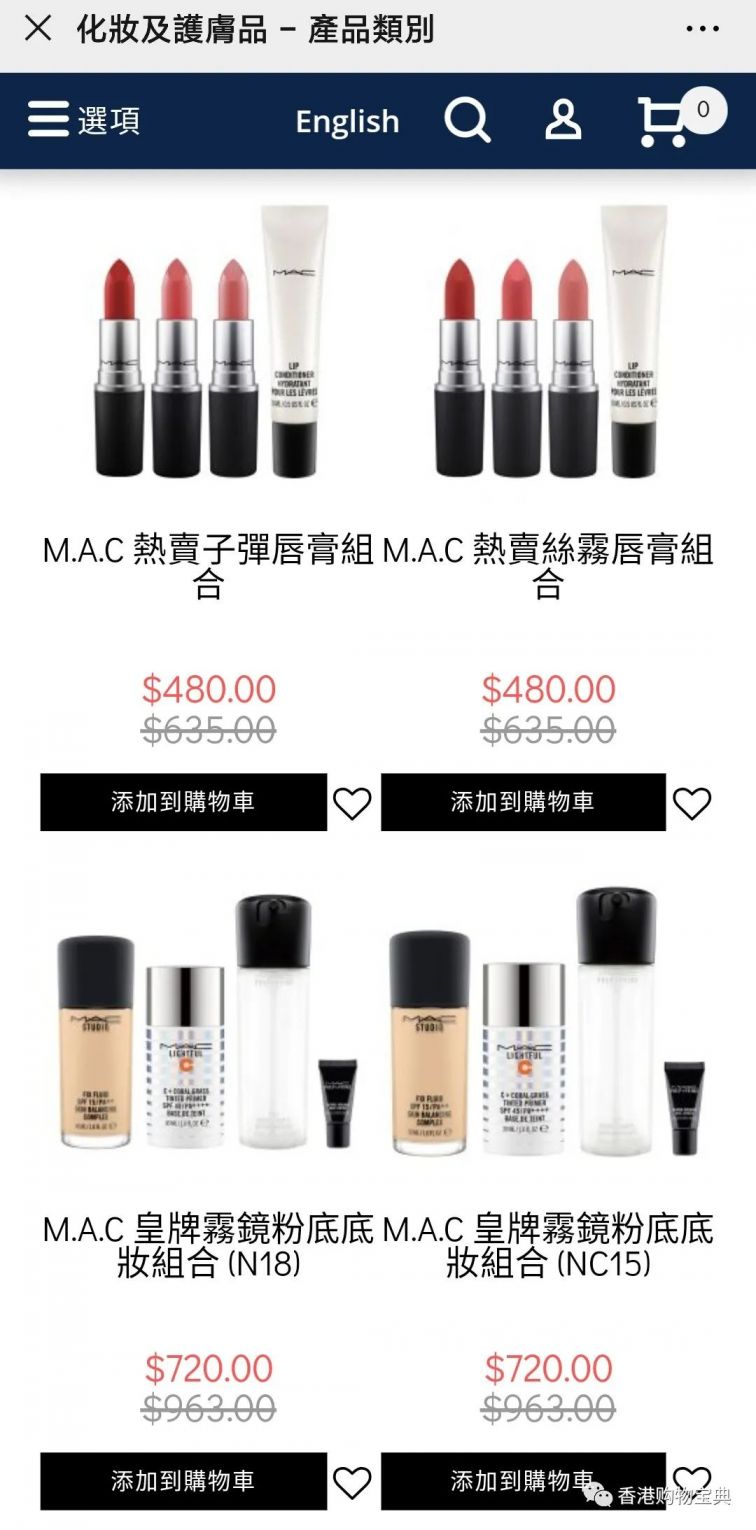Screen dimensions: 756x1530
Task: Add 粉底底妝組合 (NC15) to shopping cart
Action: point(523,1481)
